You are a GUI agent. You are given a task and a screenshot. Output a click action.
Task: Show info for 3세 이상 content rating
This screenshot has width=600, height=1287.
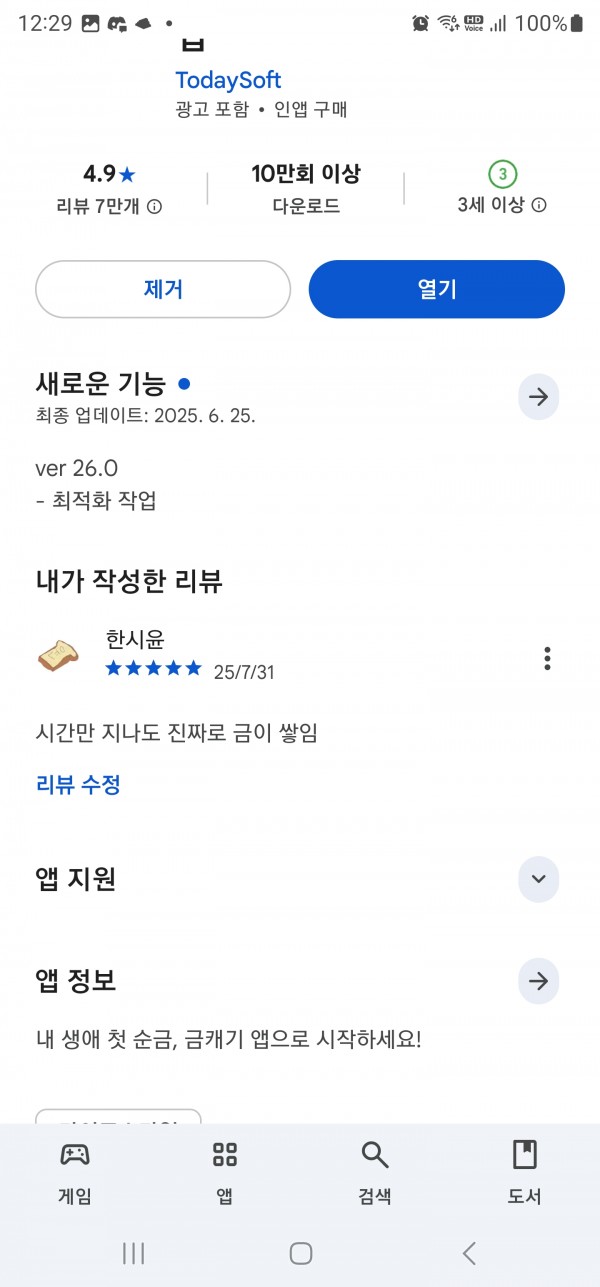point(539,205)
